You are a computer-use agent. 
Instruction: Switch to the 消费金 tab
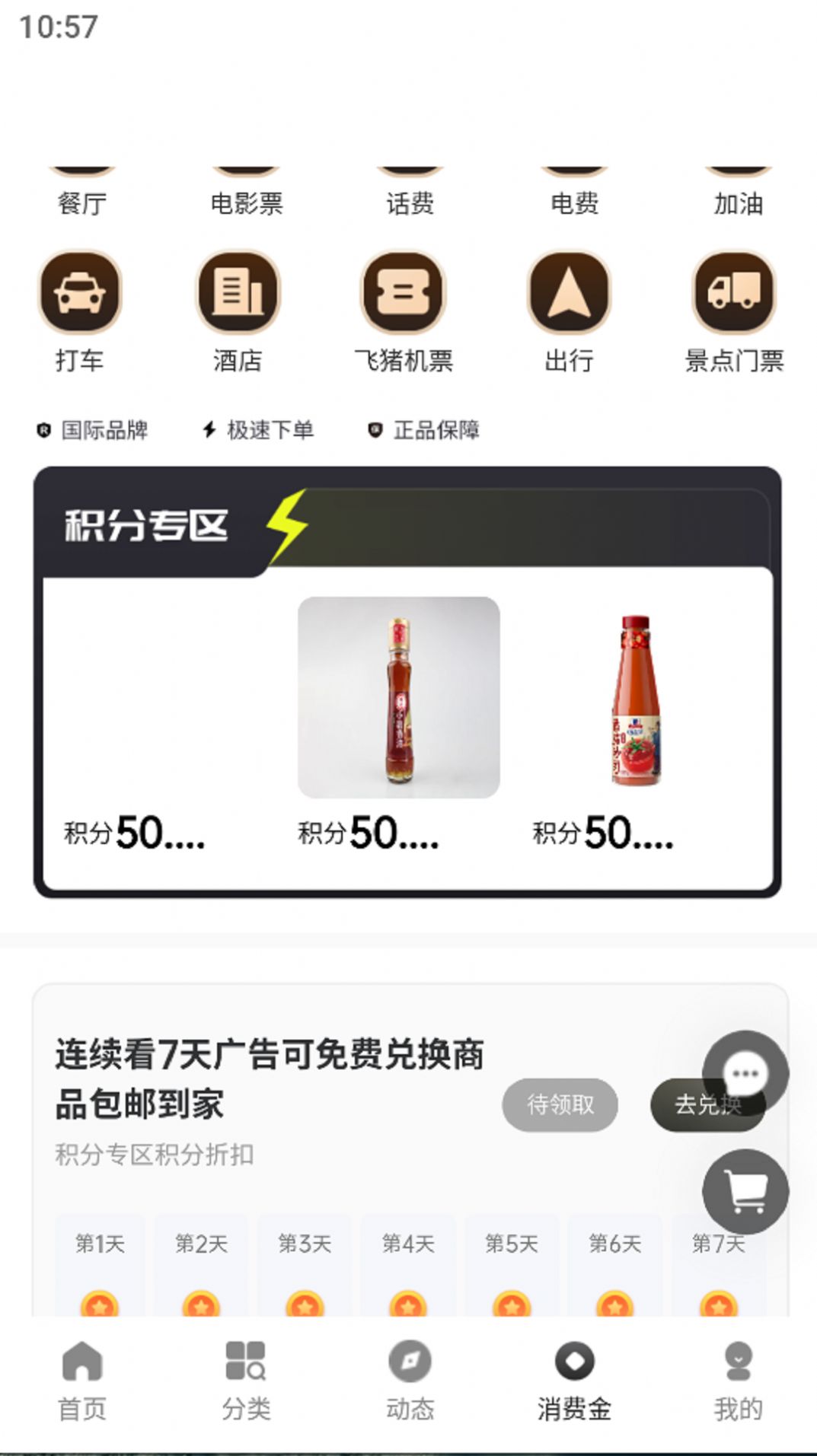coord(574,1385)
